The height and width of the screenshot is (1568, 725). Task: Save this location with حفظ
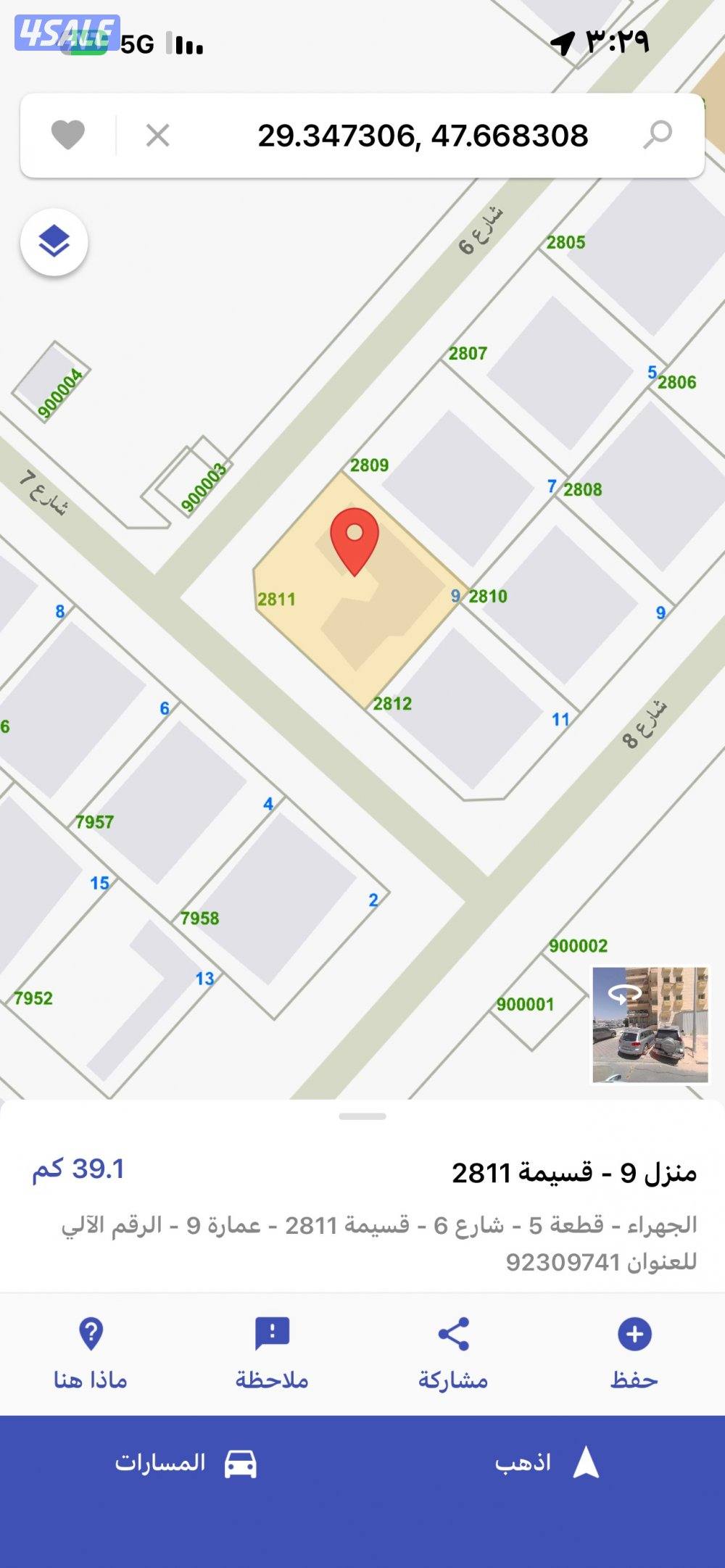(x=634, y=1353)
